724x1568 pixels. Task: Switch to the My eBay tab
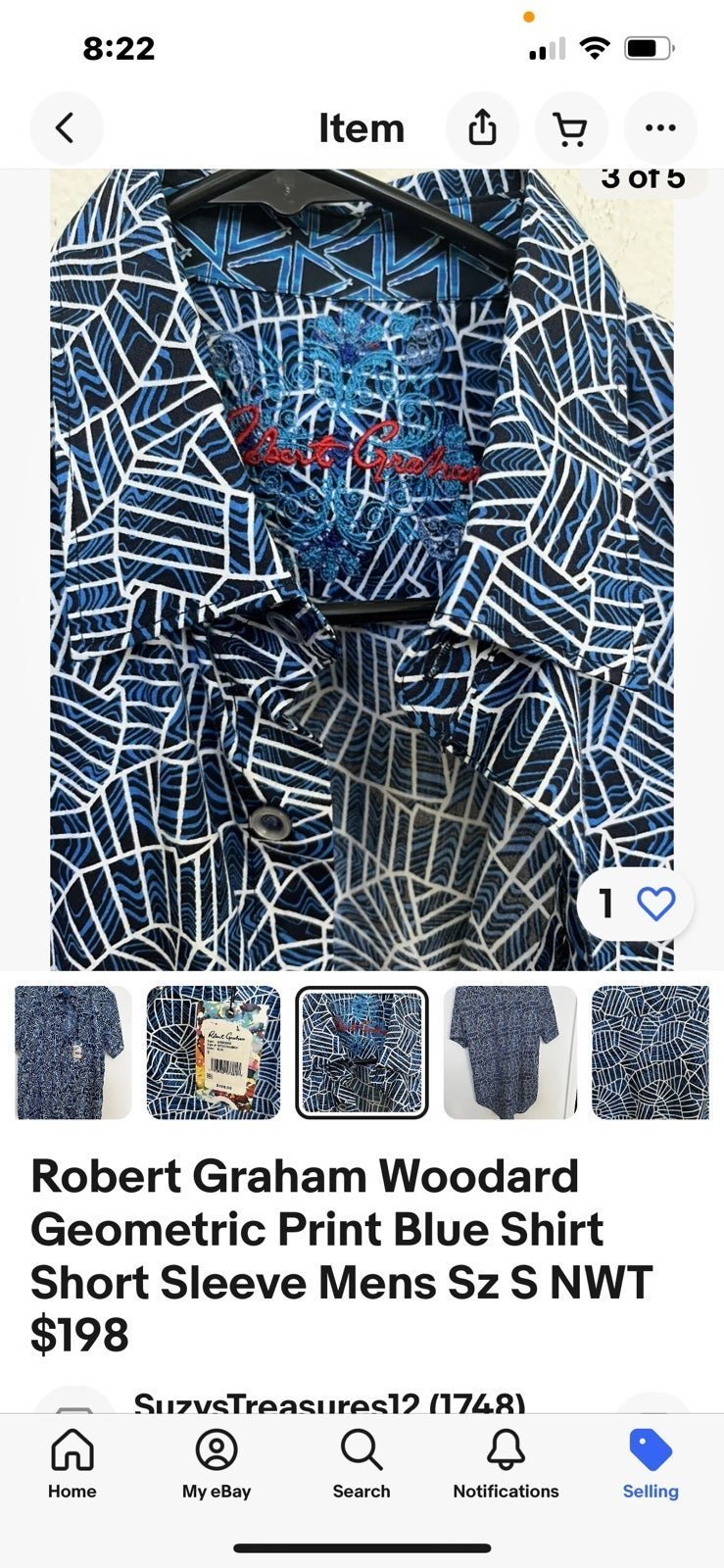pyautogui.click(x=217, y=1464)
